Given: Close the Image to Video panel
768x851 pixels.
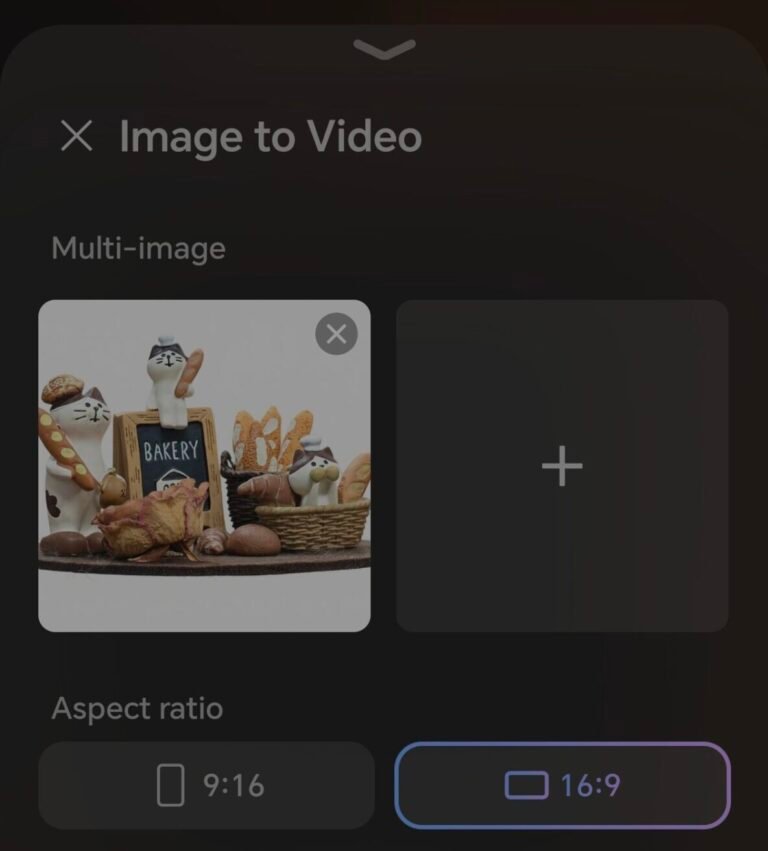Looking at the screenshot, I should coord(76,136).
